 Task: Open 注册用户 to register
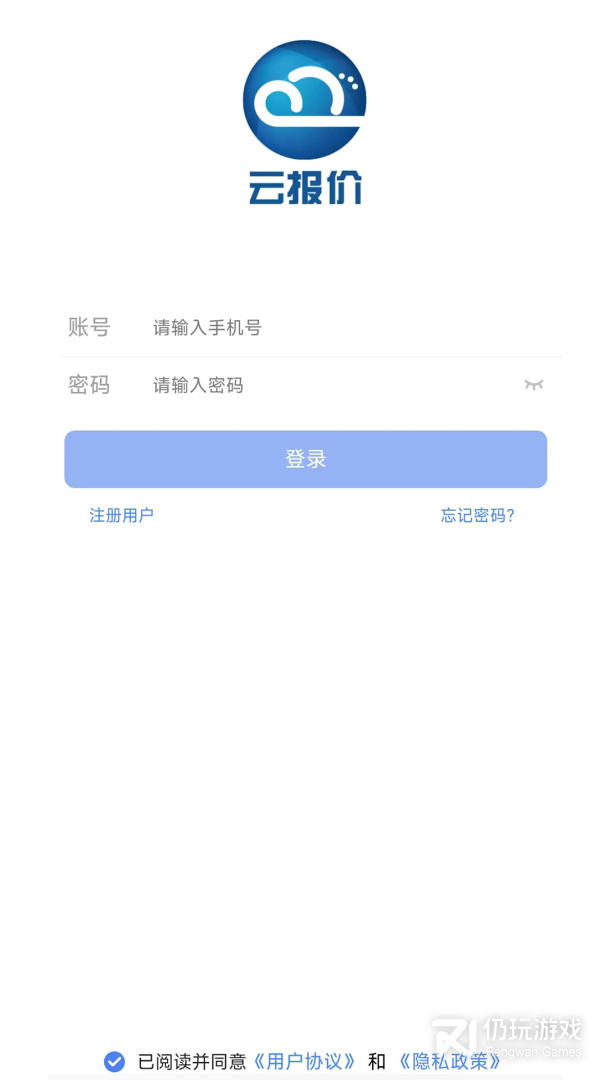(x=121, y=516)
